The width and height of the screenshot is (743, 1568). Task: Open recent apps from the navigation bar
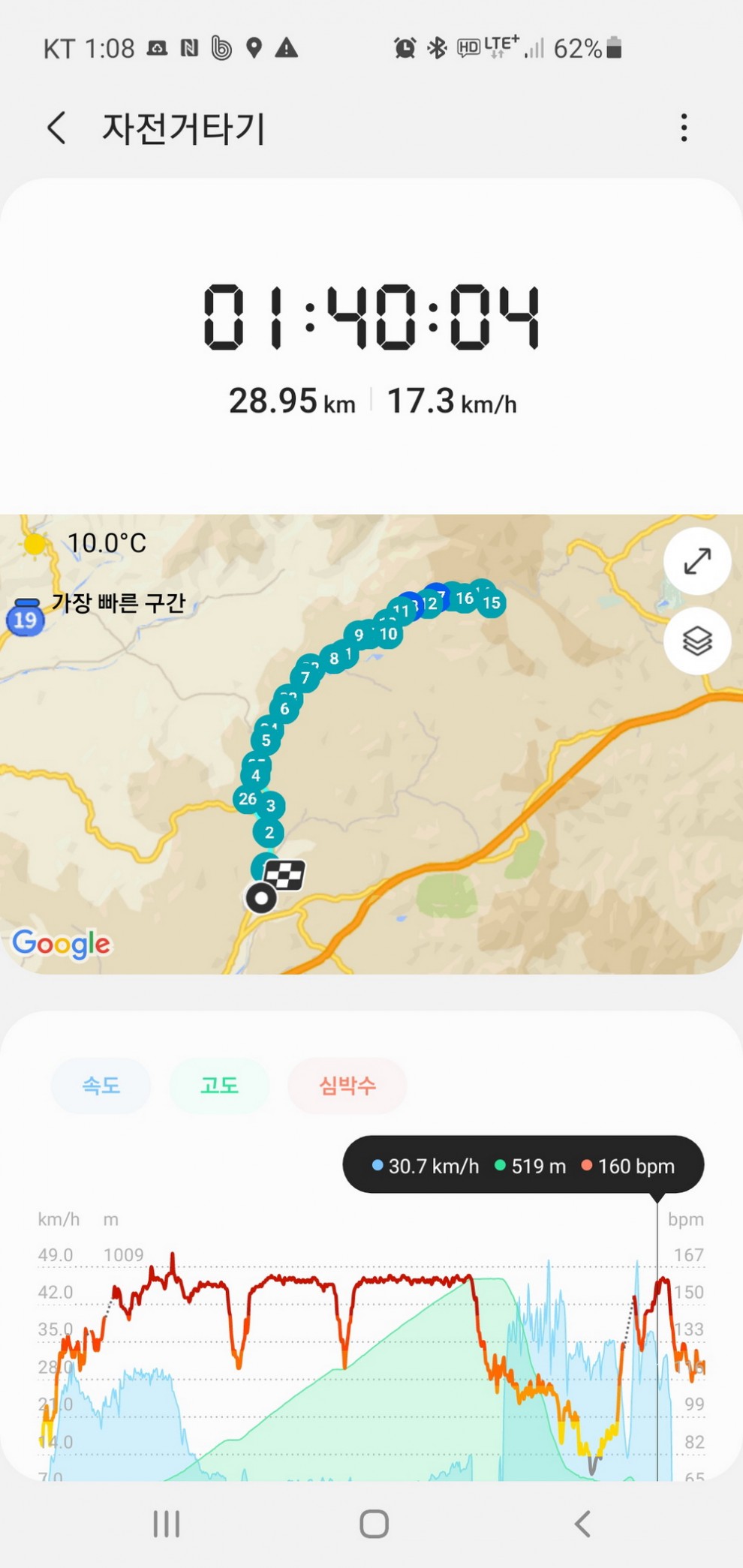tap(167, 1524)
